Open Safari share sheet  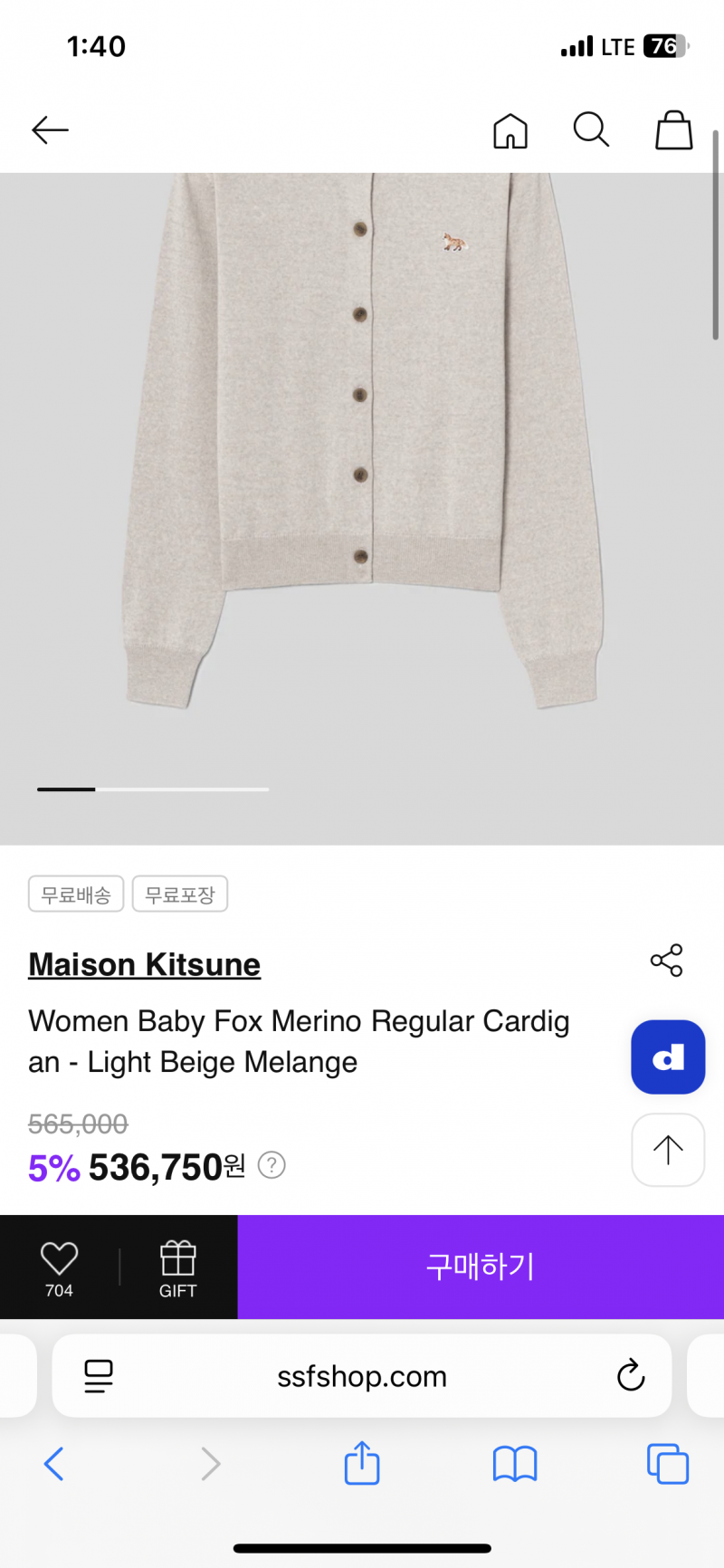362,1463
